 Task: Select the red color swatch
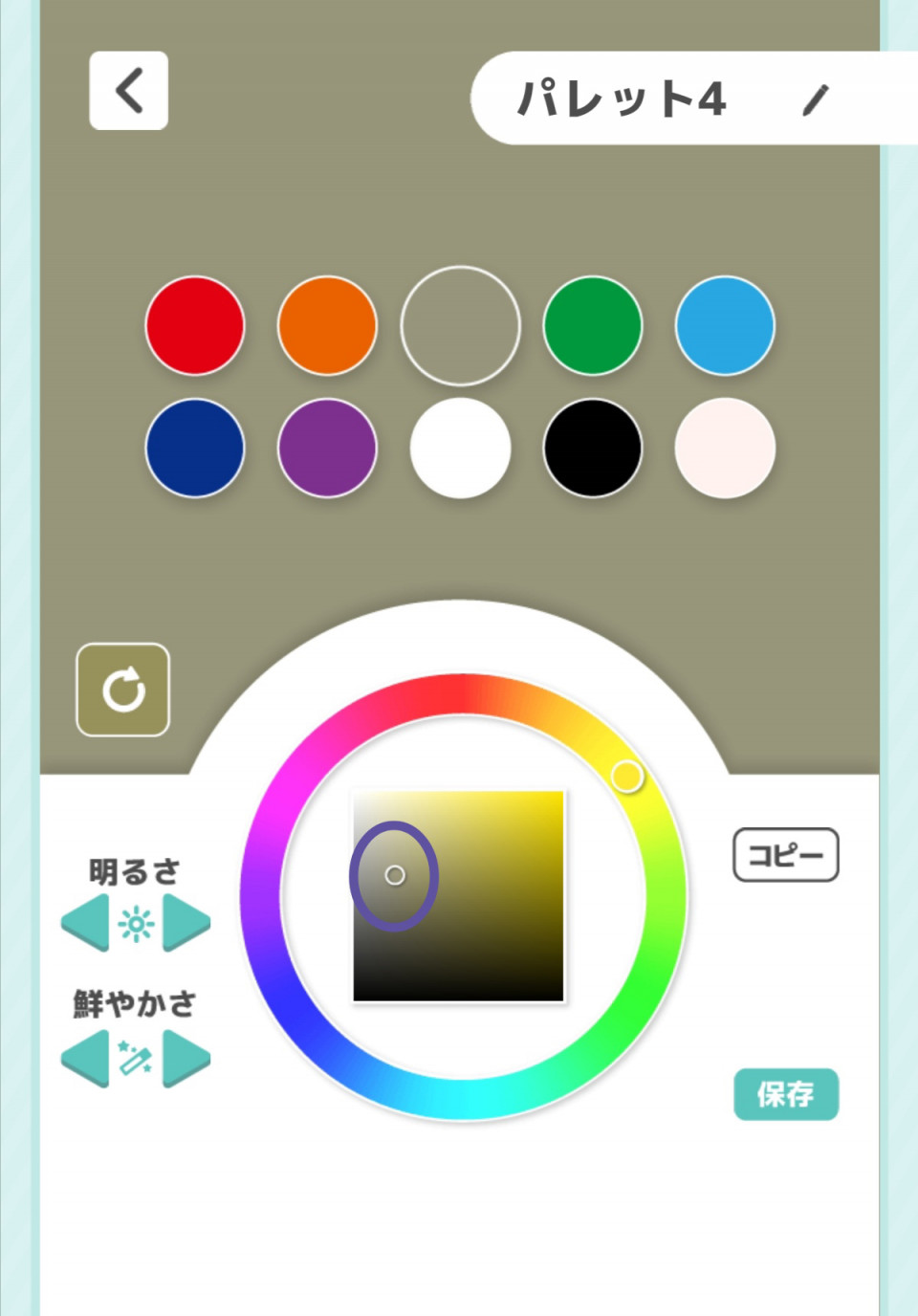click(x=195, y=326)
